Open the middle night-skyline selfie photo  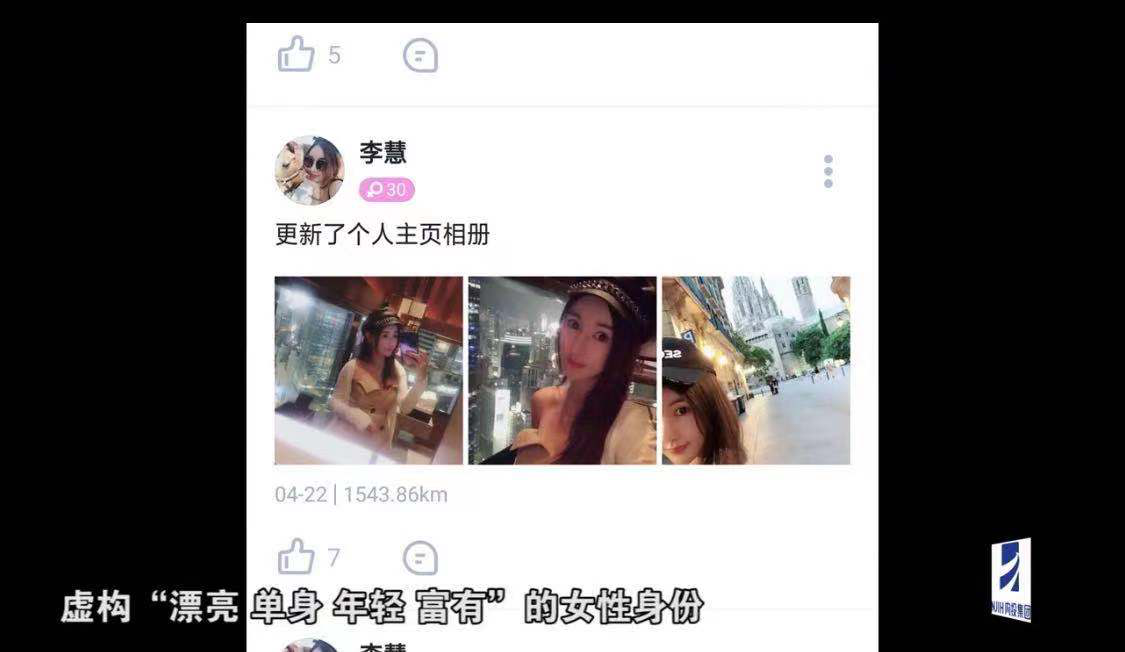(562, 370)
